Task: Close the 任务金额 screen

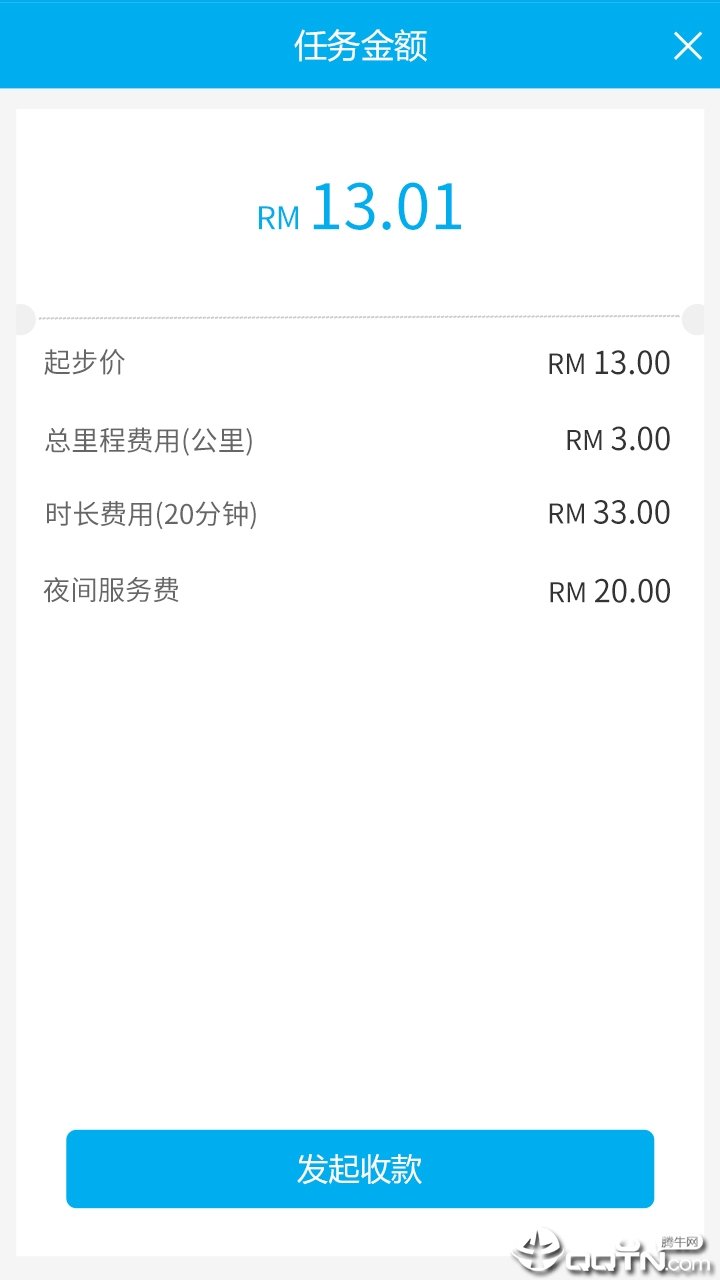Action: click(x=687, y=46)
